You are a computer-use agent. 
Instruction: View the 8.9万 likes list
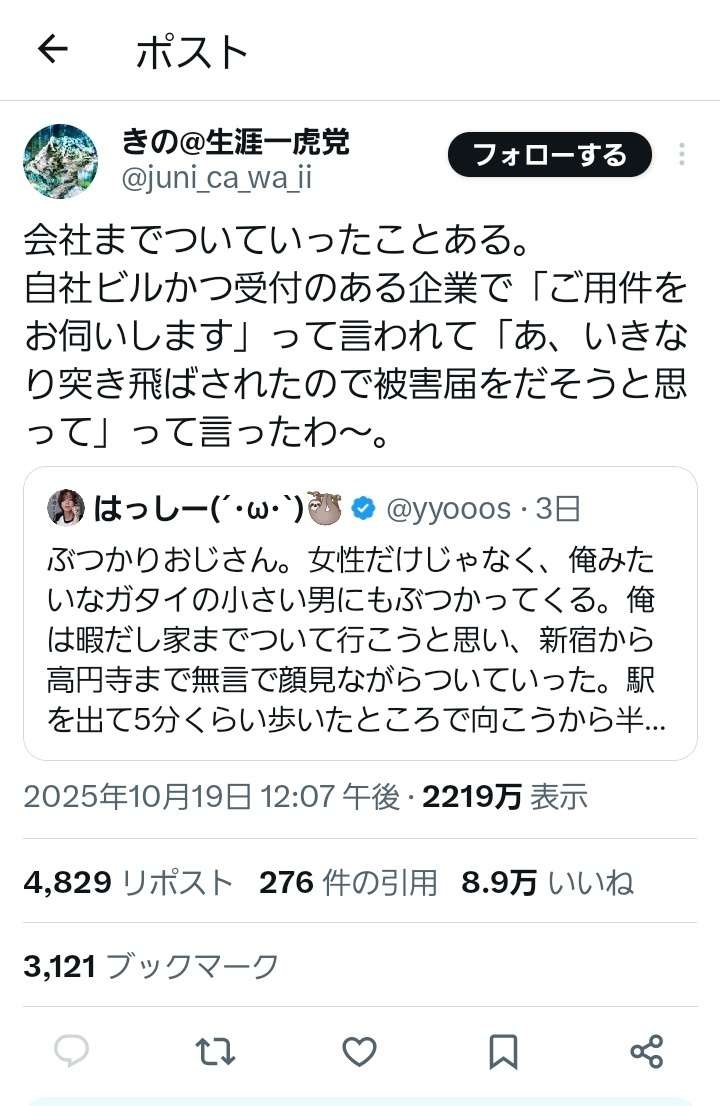[x=546, y=881]
